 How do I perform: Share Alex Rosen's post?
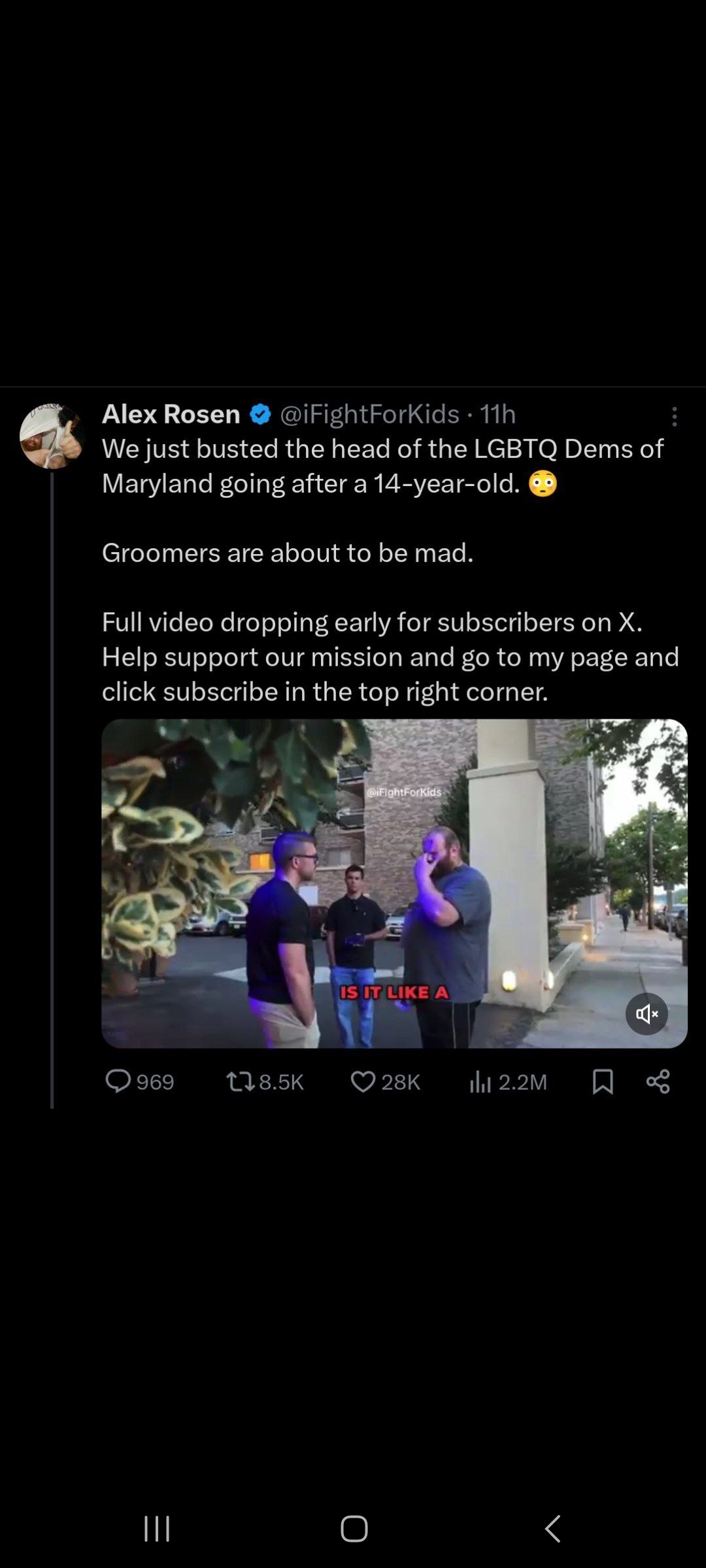coord(658,1081)
